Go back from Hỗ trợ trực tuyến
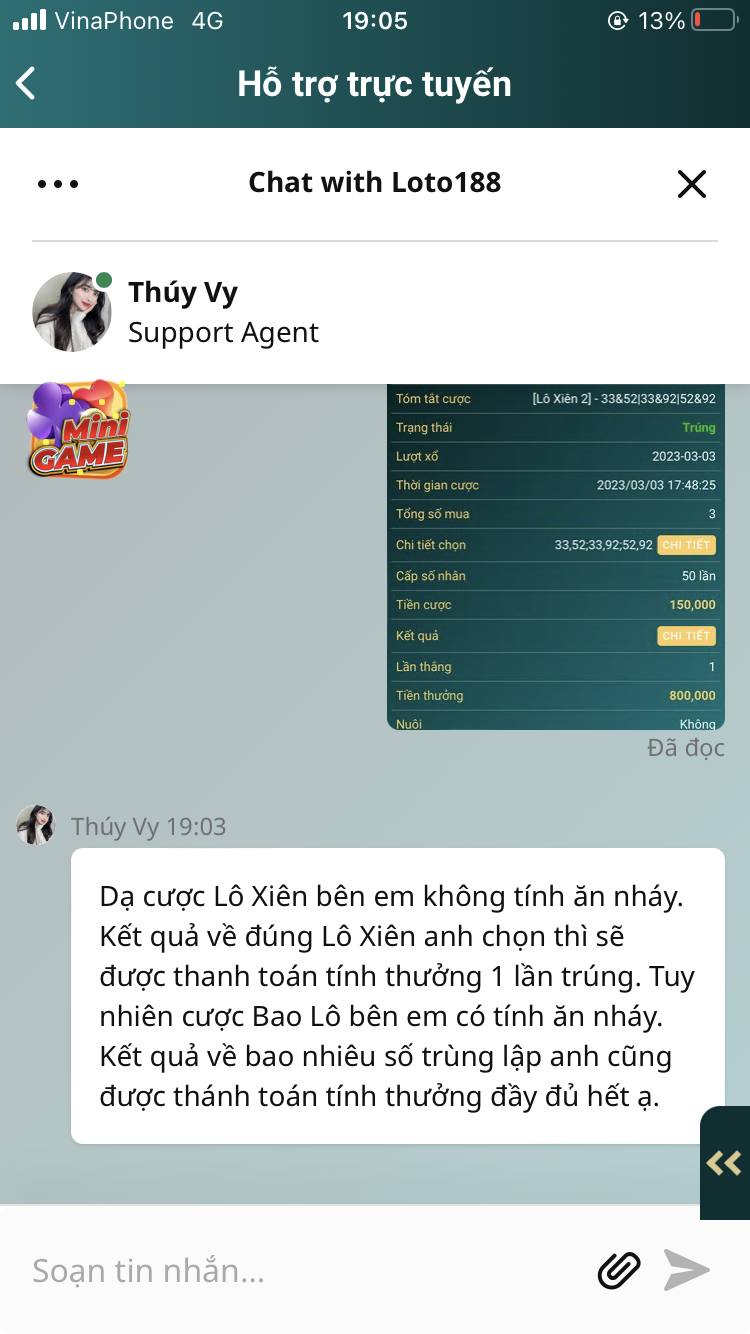The height and width of the screenshot is (1334, 750). click(x=27, y=84)
